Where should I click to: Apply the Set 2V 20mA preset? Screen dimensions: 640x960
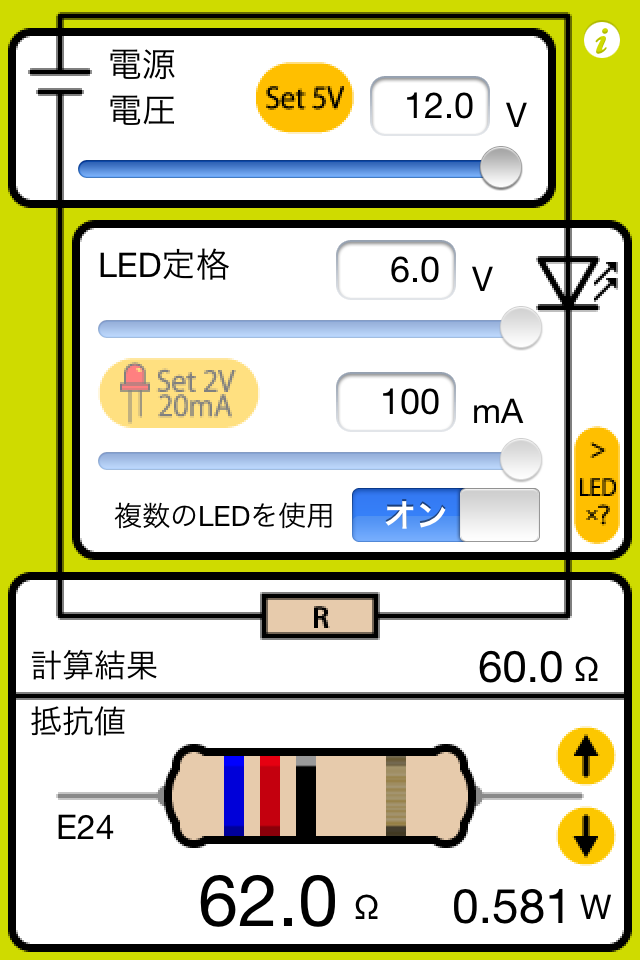point(178,393)
